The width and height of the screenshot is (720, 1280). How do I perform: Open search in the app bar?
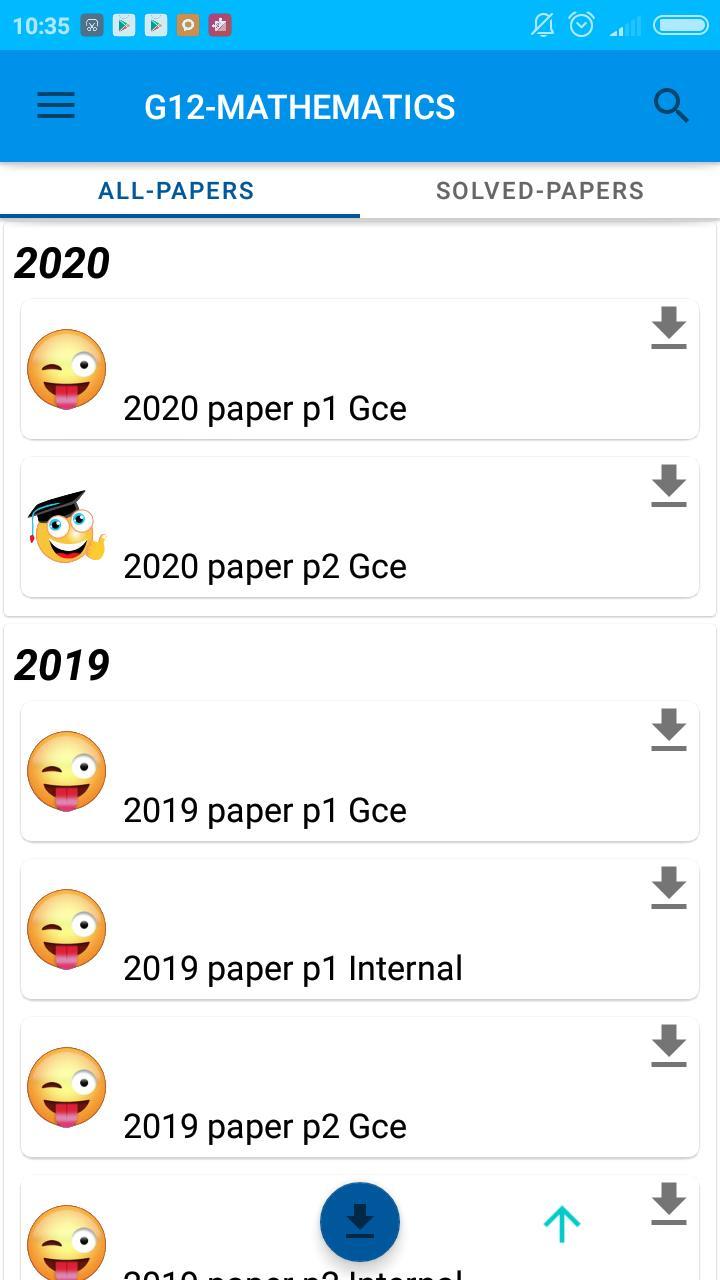[x=671, y=106]
